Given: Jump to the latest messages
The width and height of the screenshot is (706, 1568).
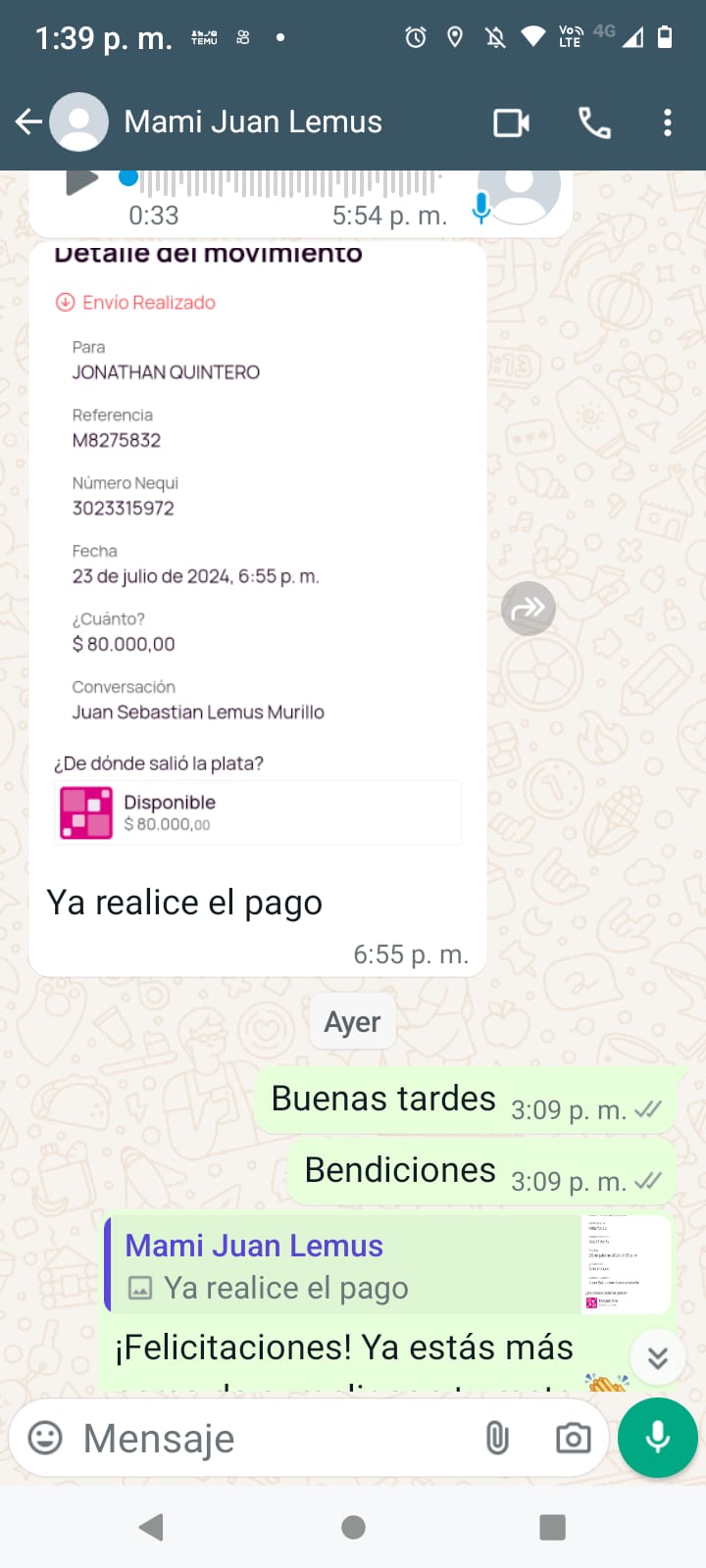Looking at the screenshot, I should pyautogui.click(x=657, y=1357).
